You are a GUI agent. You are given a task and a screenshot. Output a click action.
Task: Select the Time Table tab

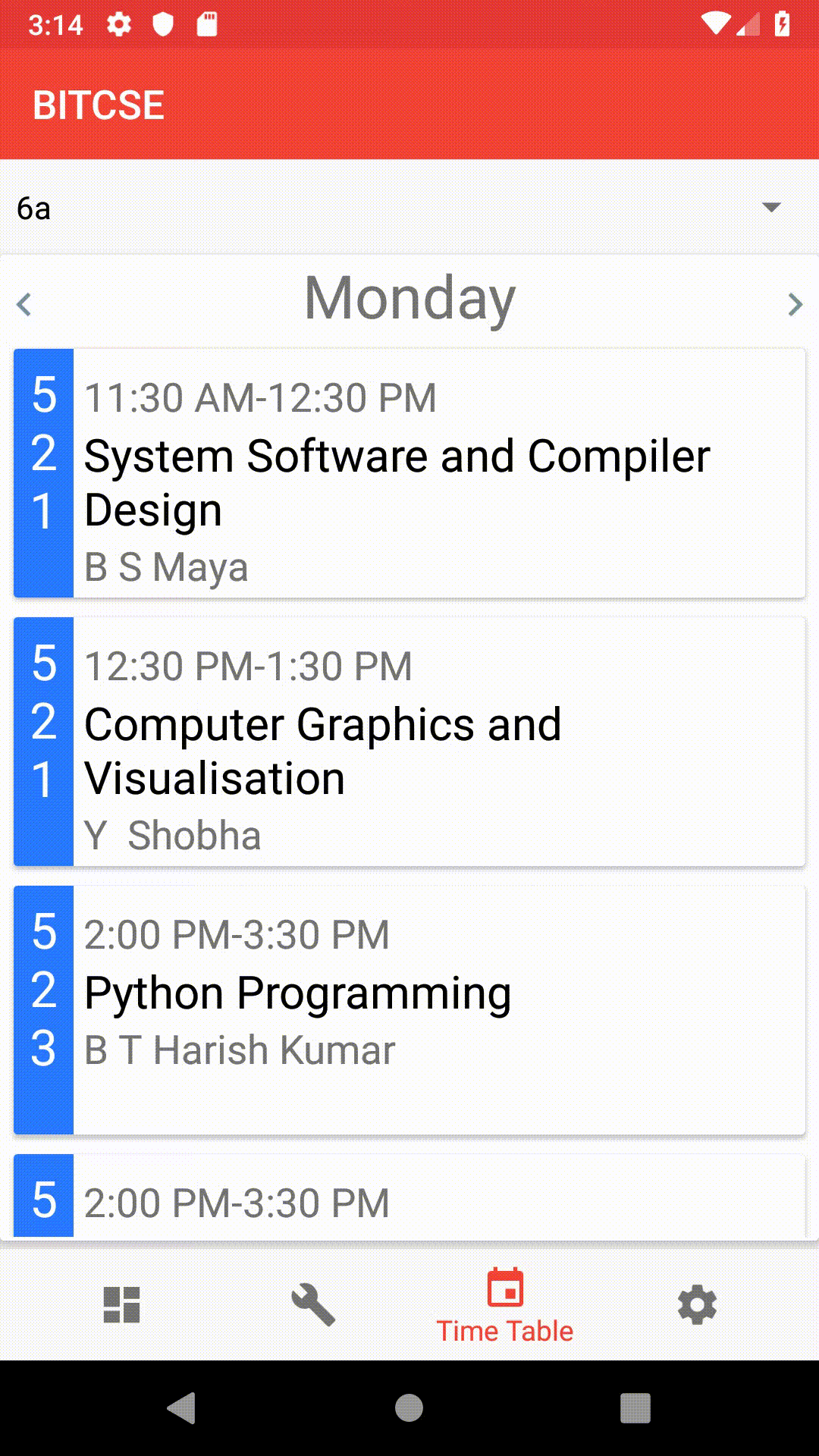[x=505, y=1306]
